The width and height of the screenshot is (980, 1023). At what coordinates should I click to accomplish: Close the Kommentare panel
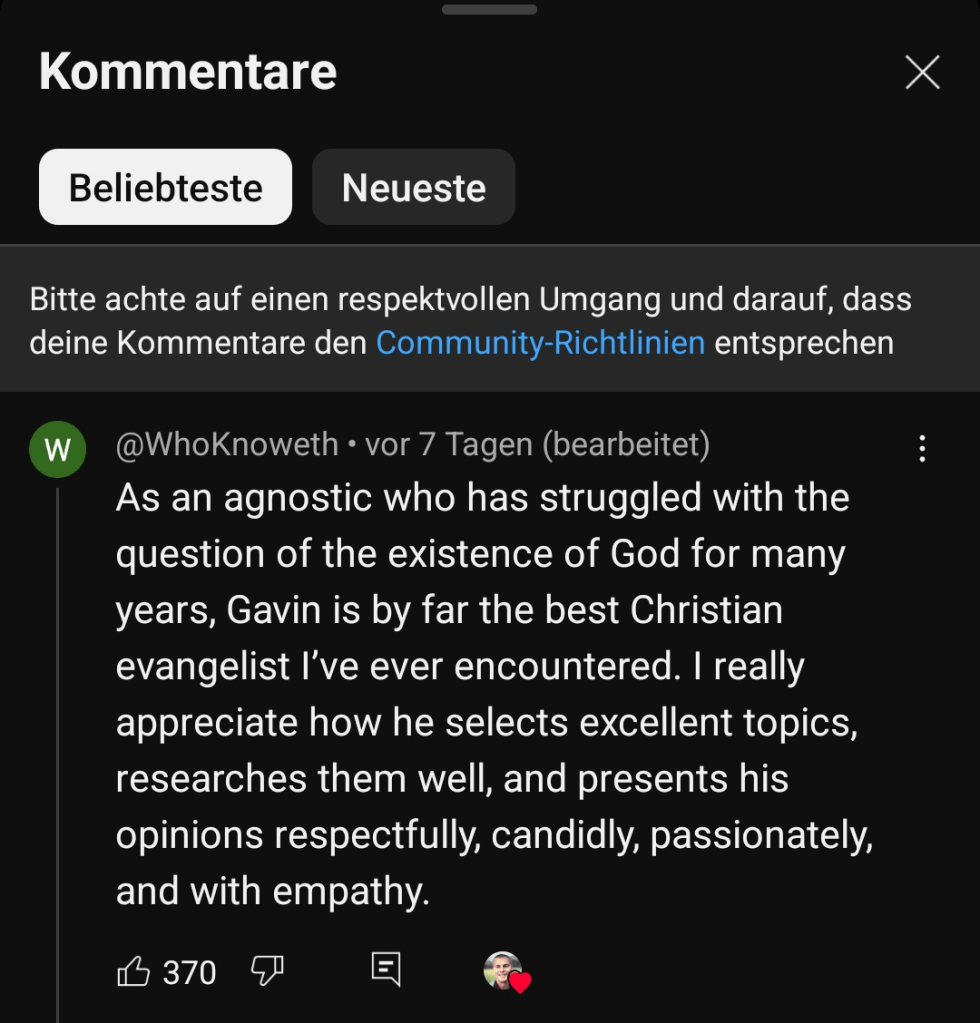click(x=921, y=73)
